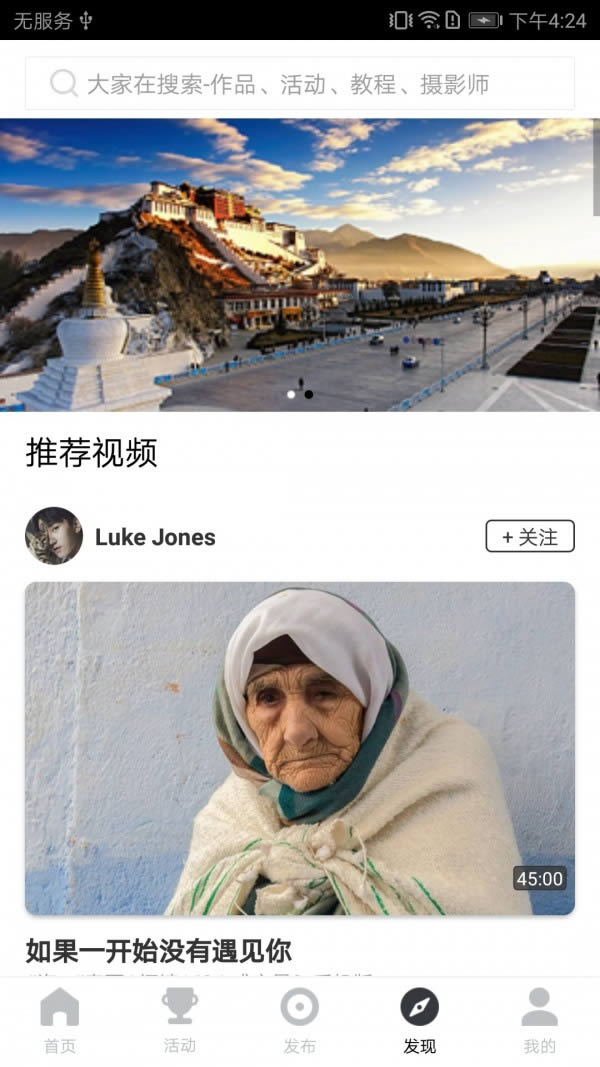Switch to the 活动 tab
The width and height of the screenshot is (600, 1067).
pos(180,1020)
